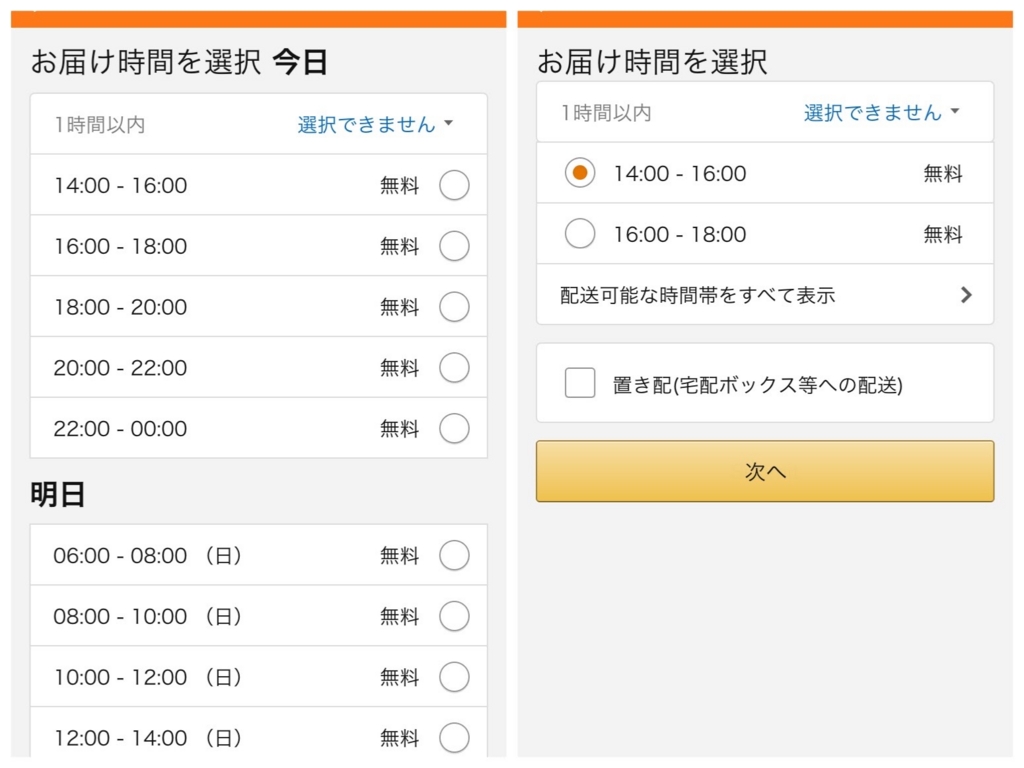Image resolution: width=1024 pixels, height=768 pixels.
Task: Tap the 次へ button
Action: click(765, 472)
